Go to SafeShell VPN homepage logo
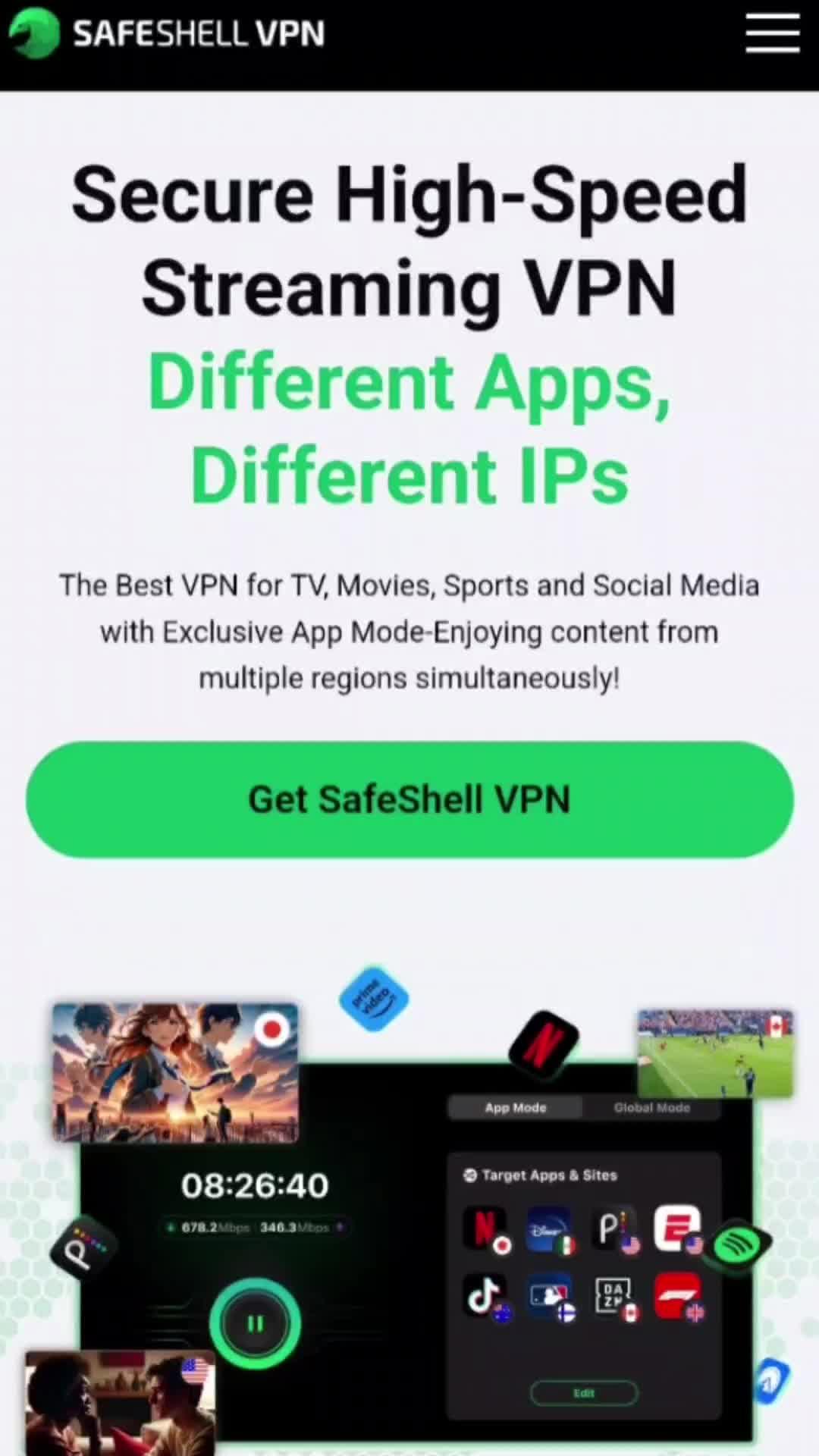Screen dimensions: 819x1456 (167, 34)
